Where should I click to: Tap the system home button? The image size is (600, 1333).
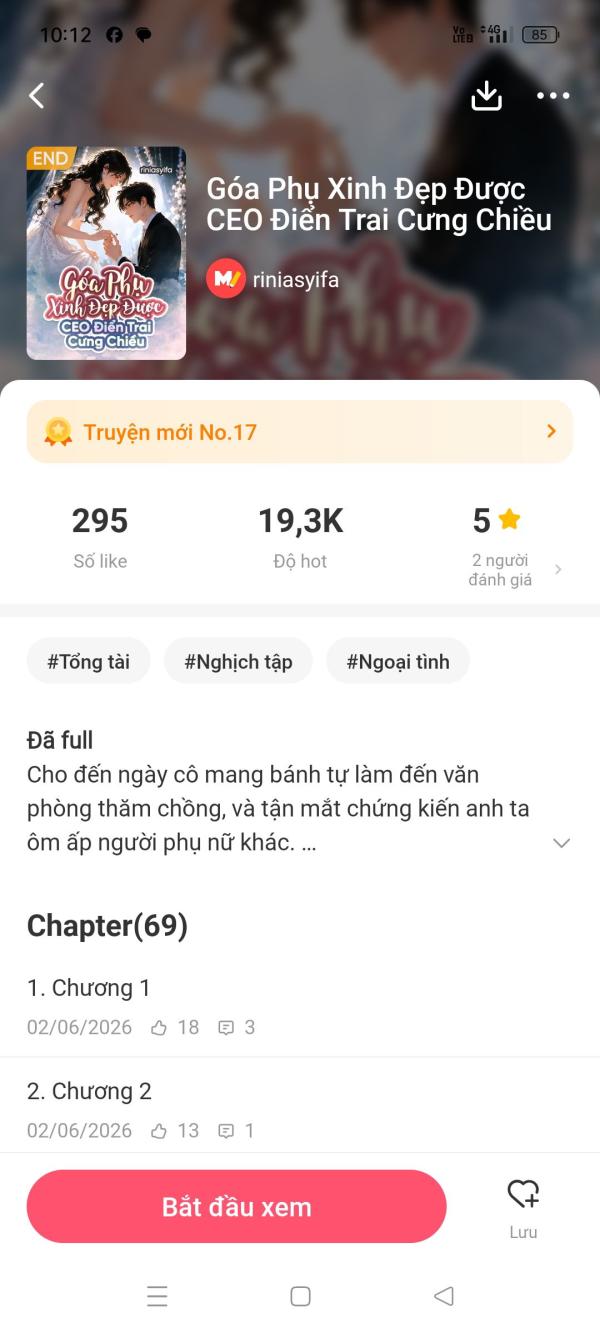[x=300, y=1296]
